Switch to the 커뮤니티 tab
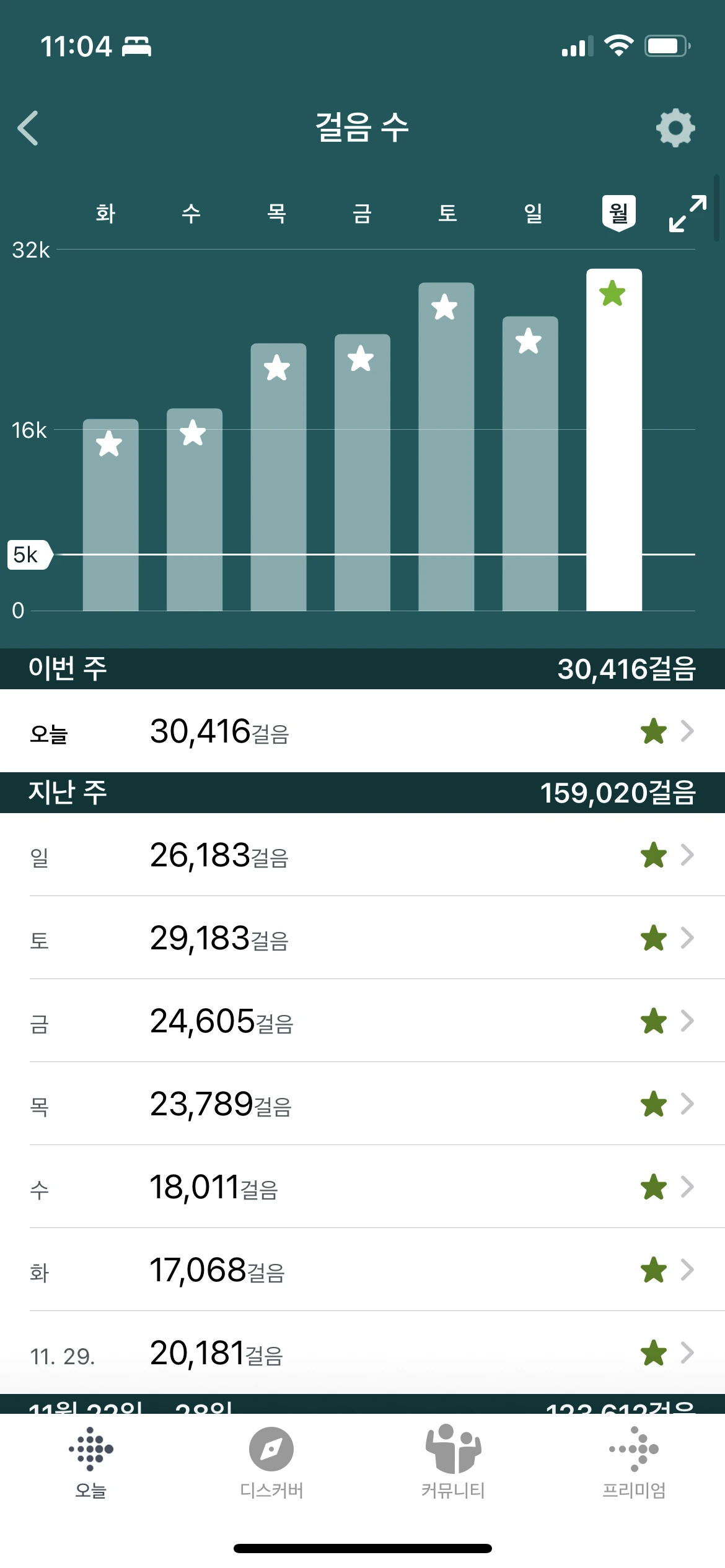 [x=453, y=1463]
